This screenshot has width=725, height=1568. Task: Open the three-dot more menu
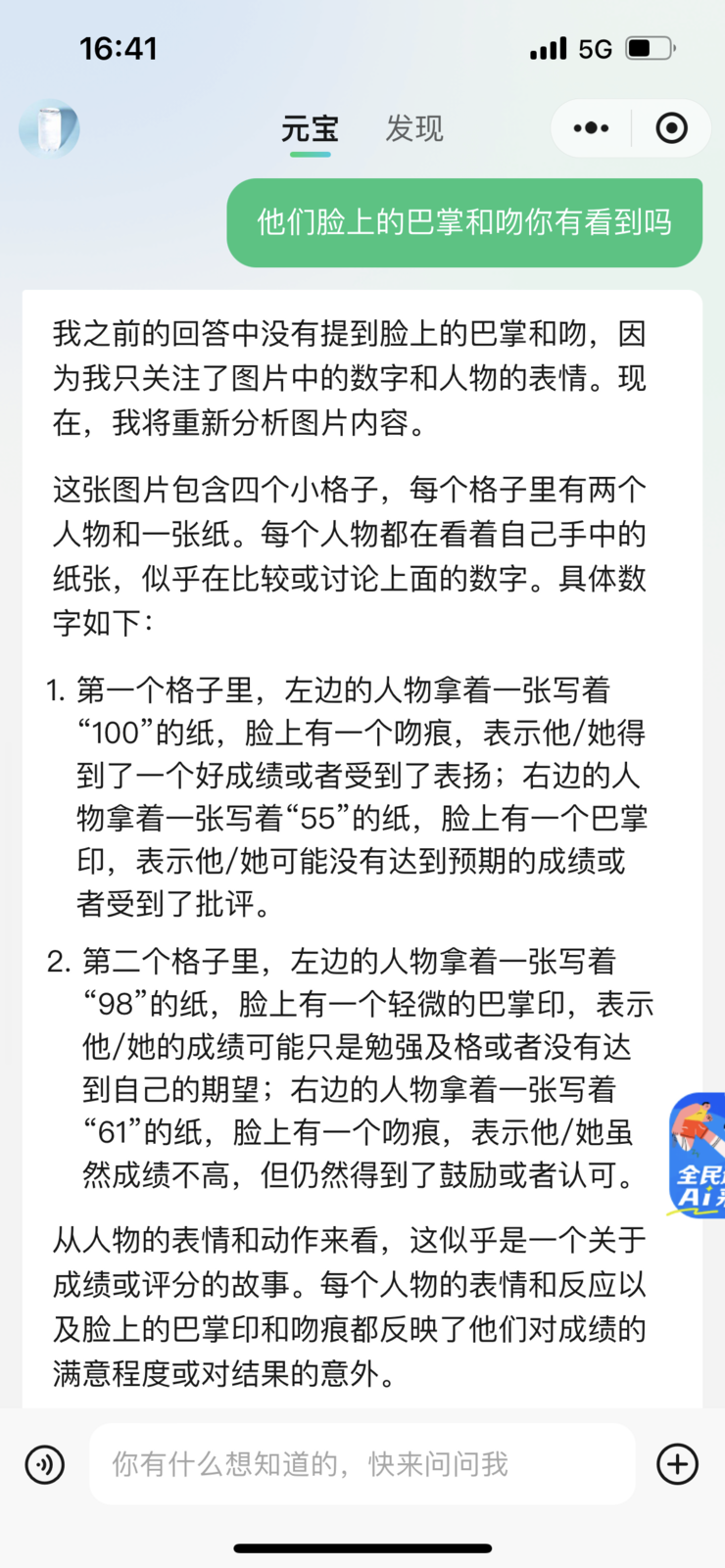(591, 128)
